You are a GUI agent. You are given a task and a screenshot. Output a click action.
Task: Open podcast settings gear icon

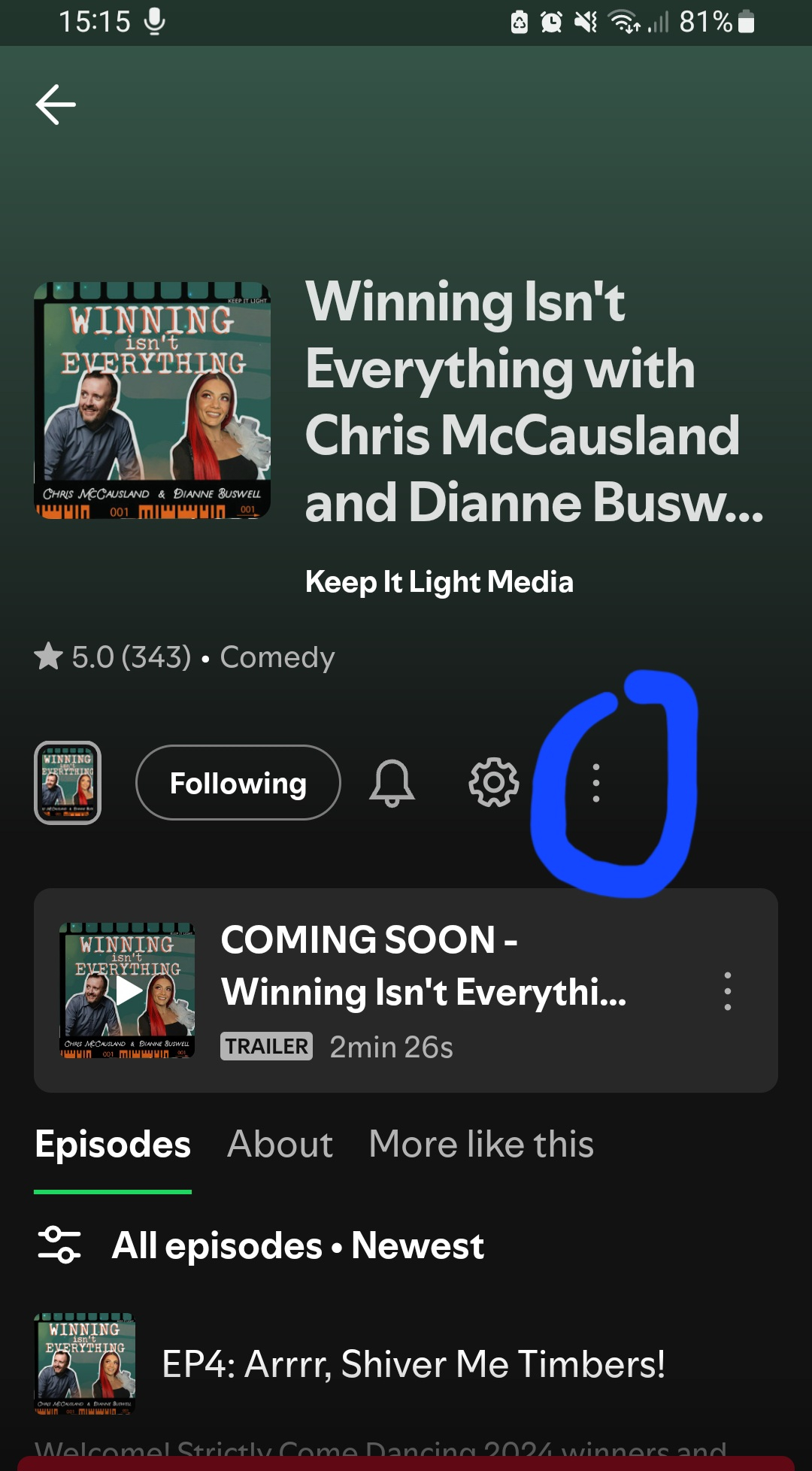[x=494, y=783]
